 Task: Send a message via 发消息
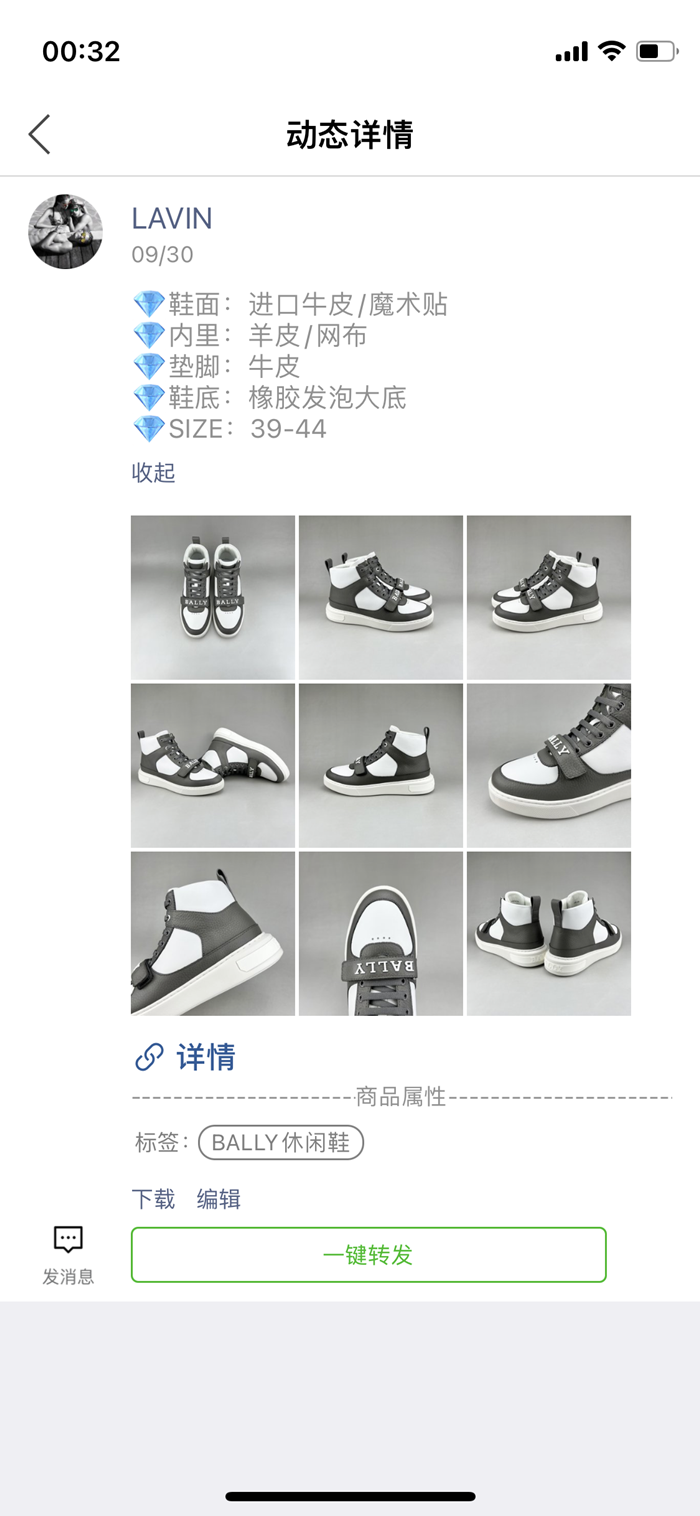pyautogui.click(x=68, y=1255)
